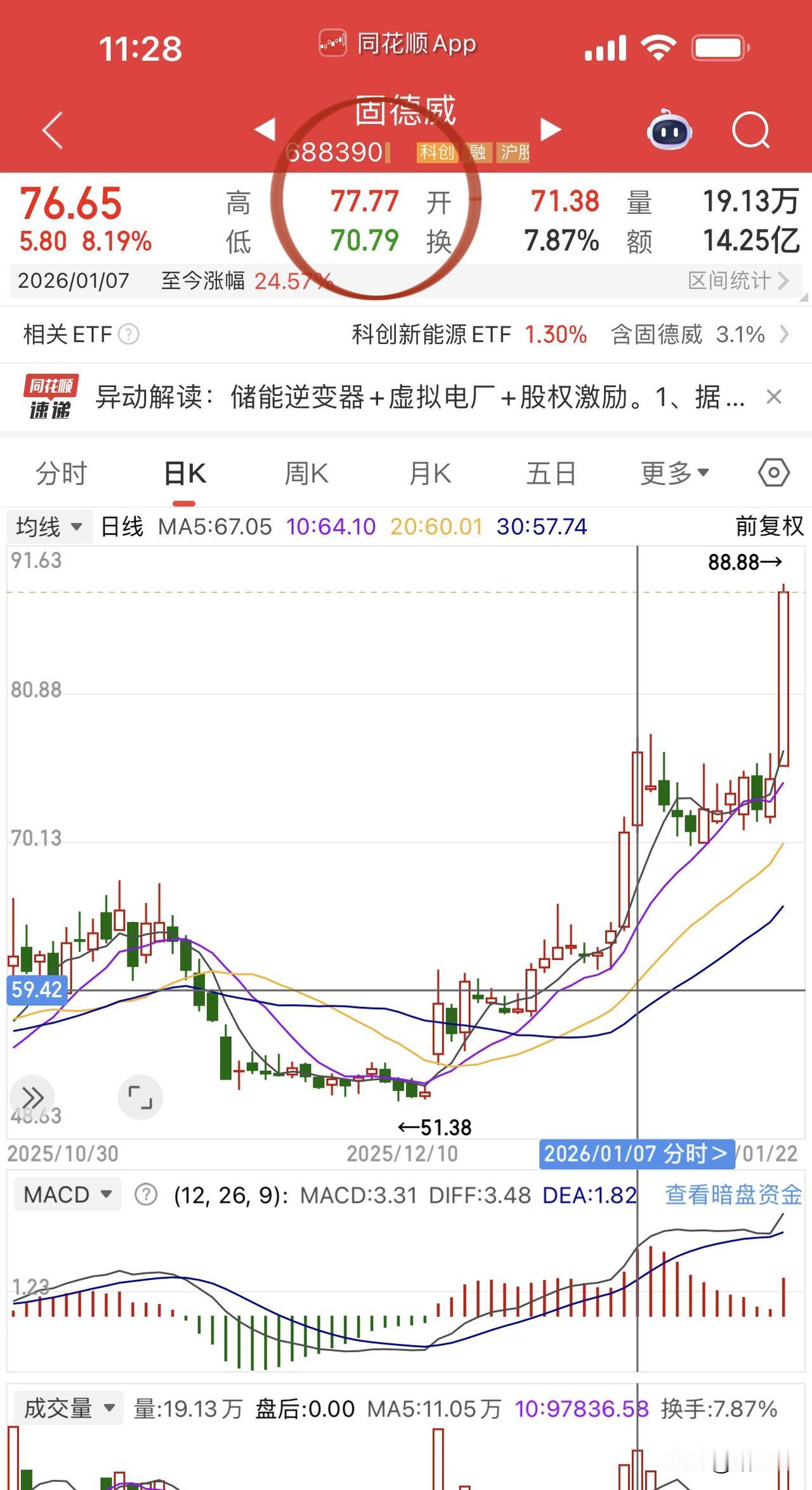Enter fullscreen chart mode

pos(140,1097)
